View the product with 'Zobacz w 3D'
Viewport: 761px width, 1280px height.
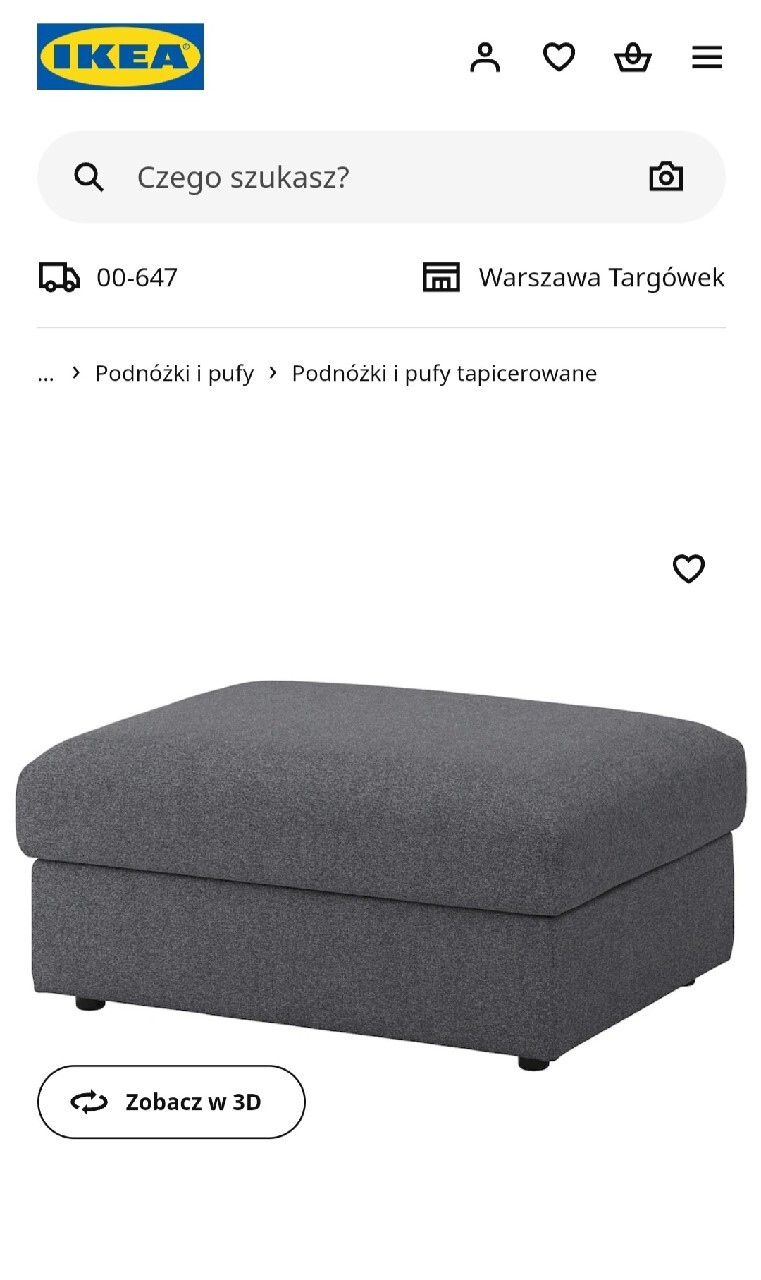pyautogui.click(x=171, y=1102)
